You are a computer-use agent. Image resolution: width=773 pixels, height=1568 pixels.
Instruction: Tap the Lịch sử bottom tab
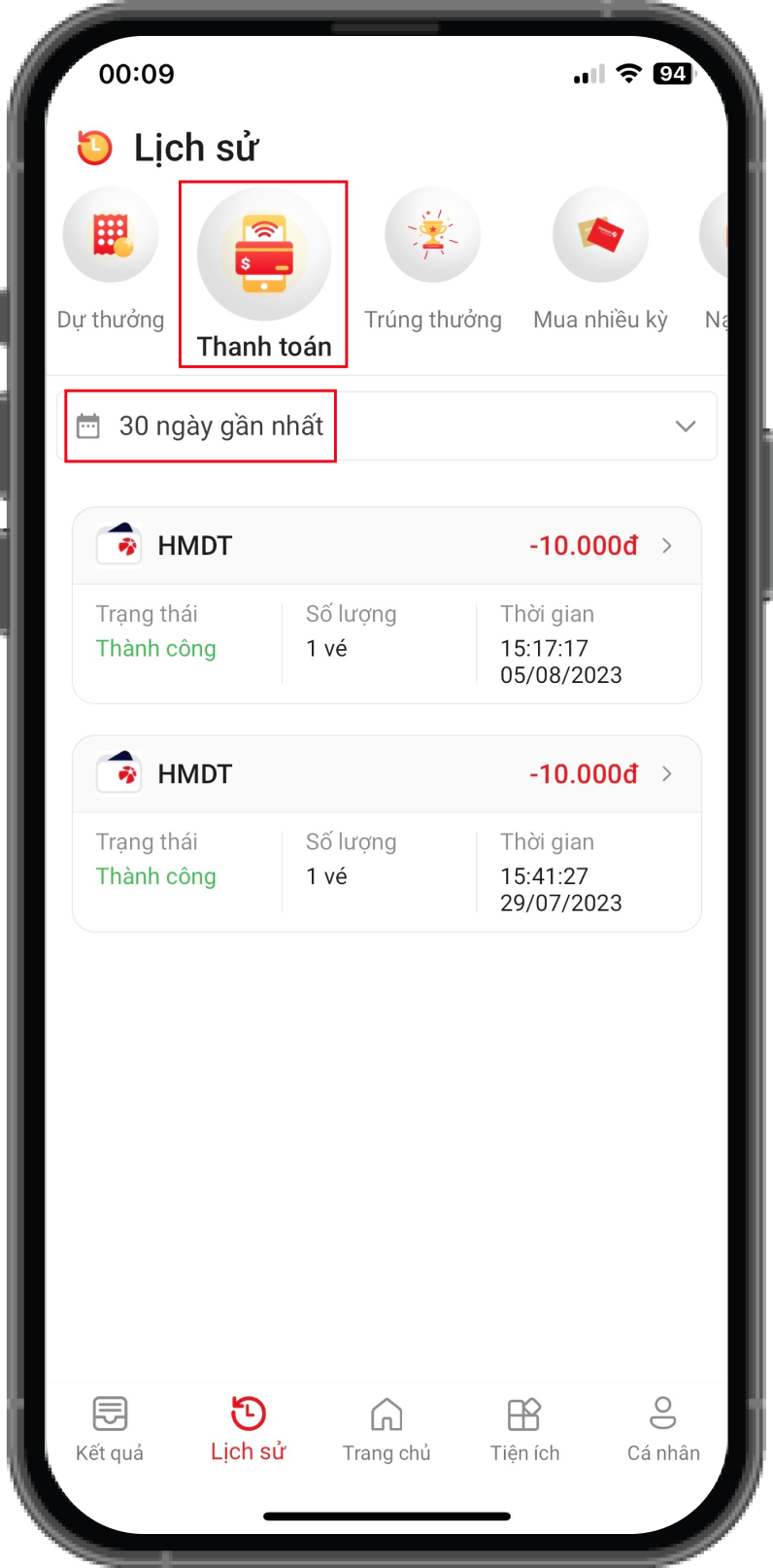[249, 1428]
